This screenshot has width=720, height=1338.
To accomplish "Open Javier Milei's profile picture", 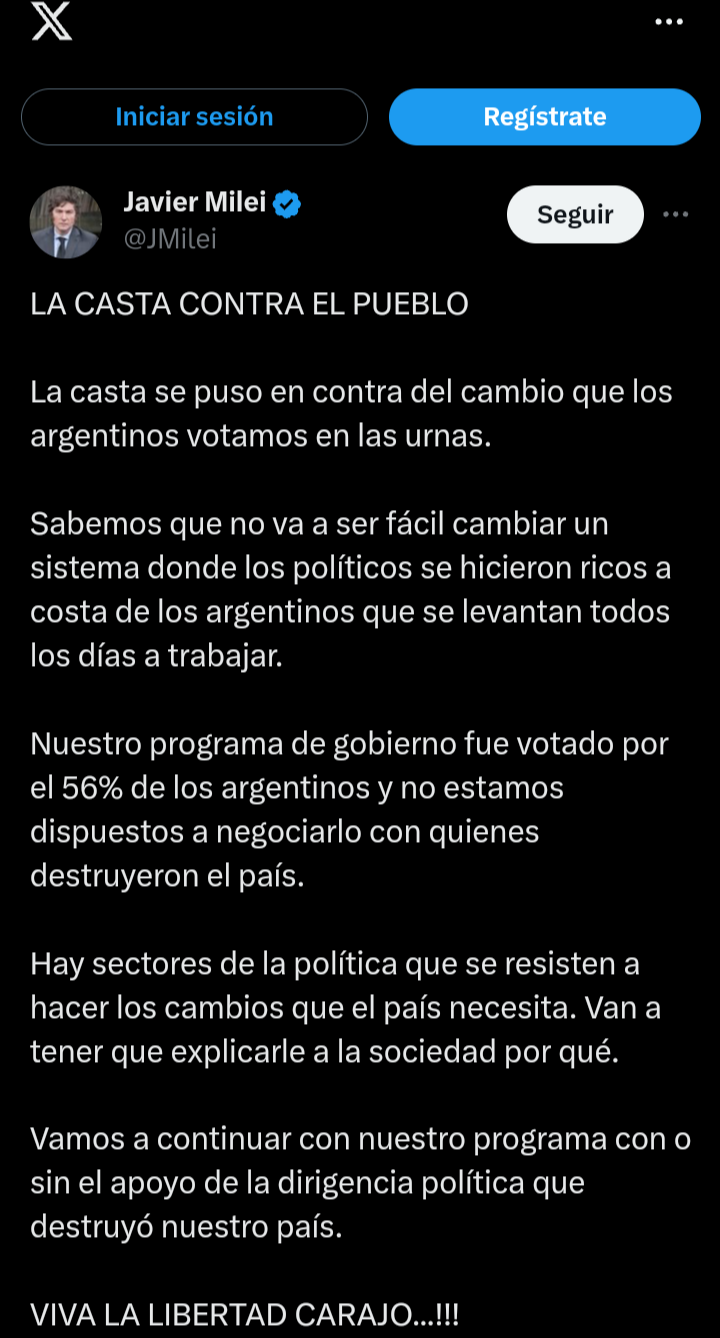I will tap(66, 222).
